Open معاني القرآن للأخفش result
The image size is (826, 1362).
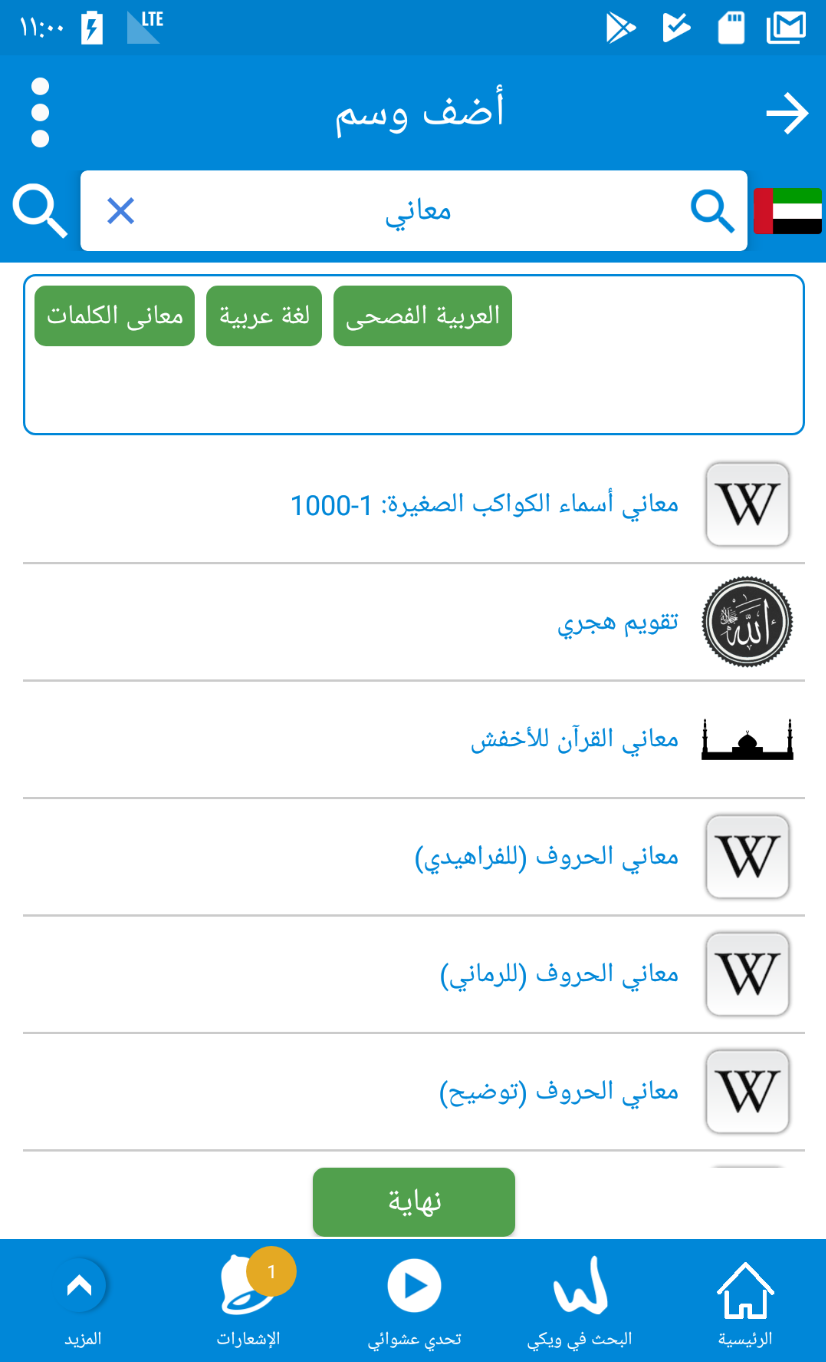pyautogui.click(x=413, y=740)
